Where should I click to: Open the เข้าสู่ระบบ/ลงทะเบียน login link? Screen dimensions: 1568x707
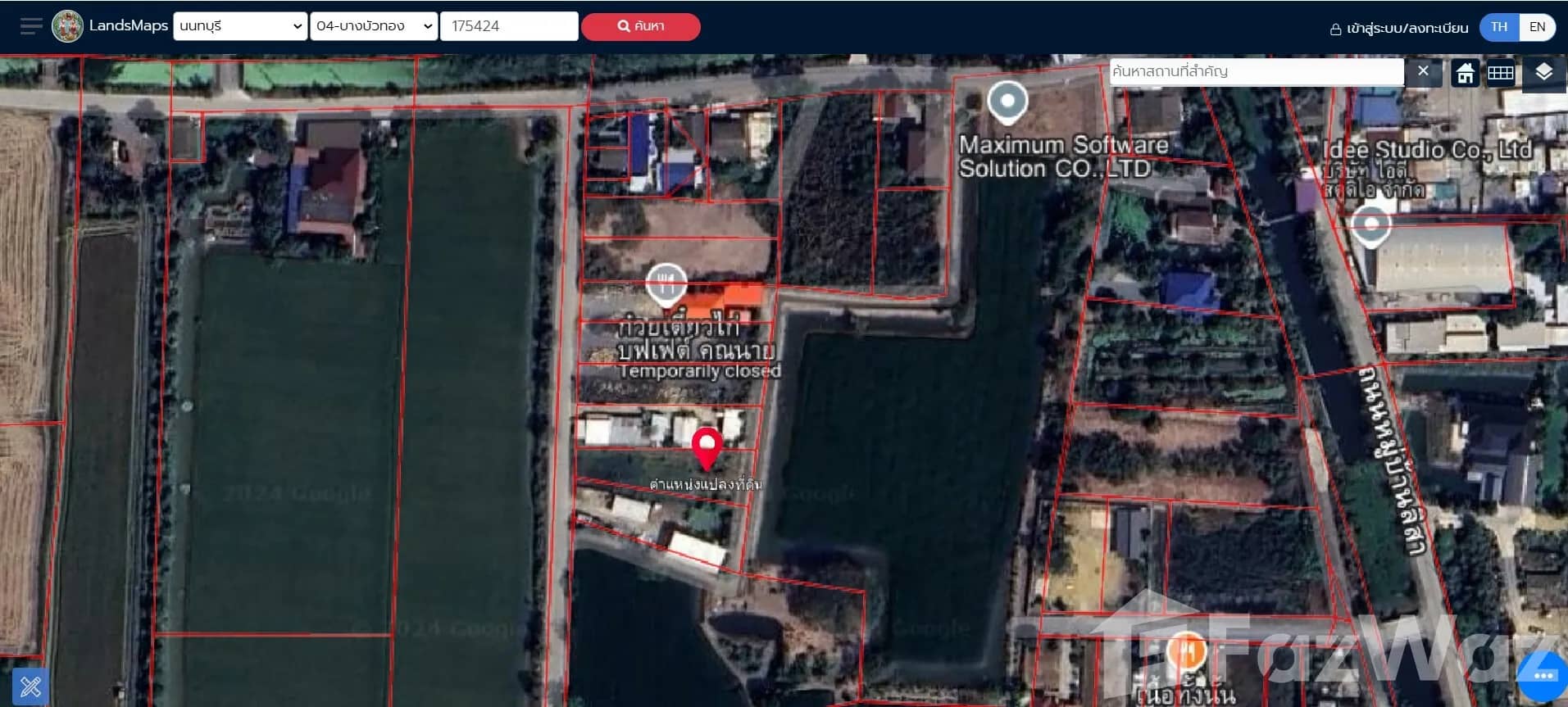pos(1398,28)
